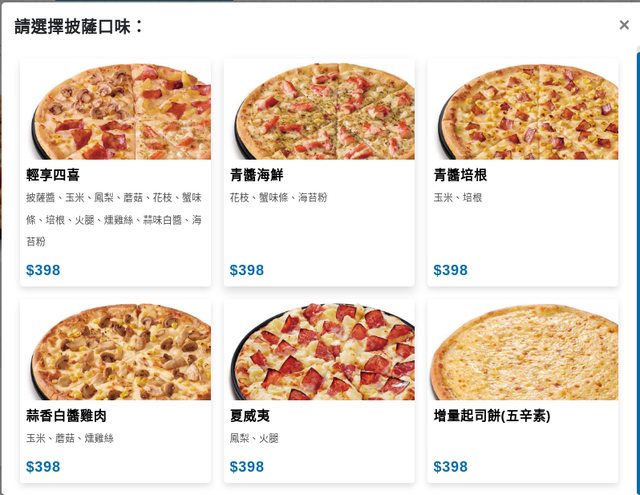
Task: Choose the 青醬海鮮 pizza
Action: click(x=319, y=172)
